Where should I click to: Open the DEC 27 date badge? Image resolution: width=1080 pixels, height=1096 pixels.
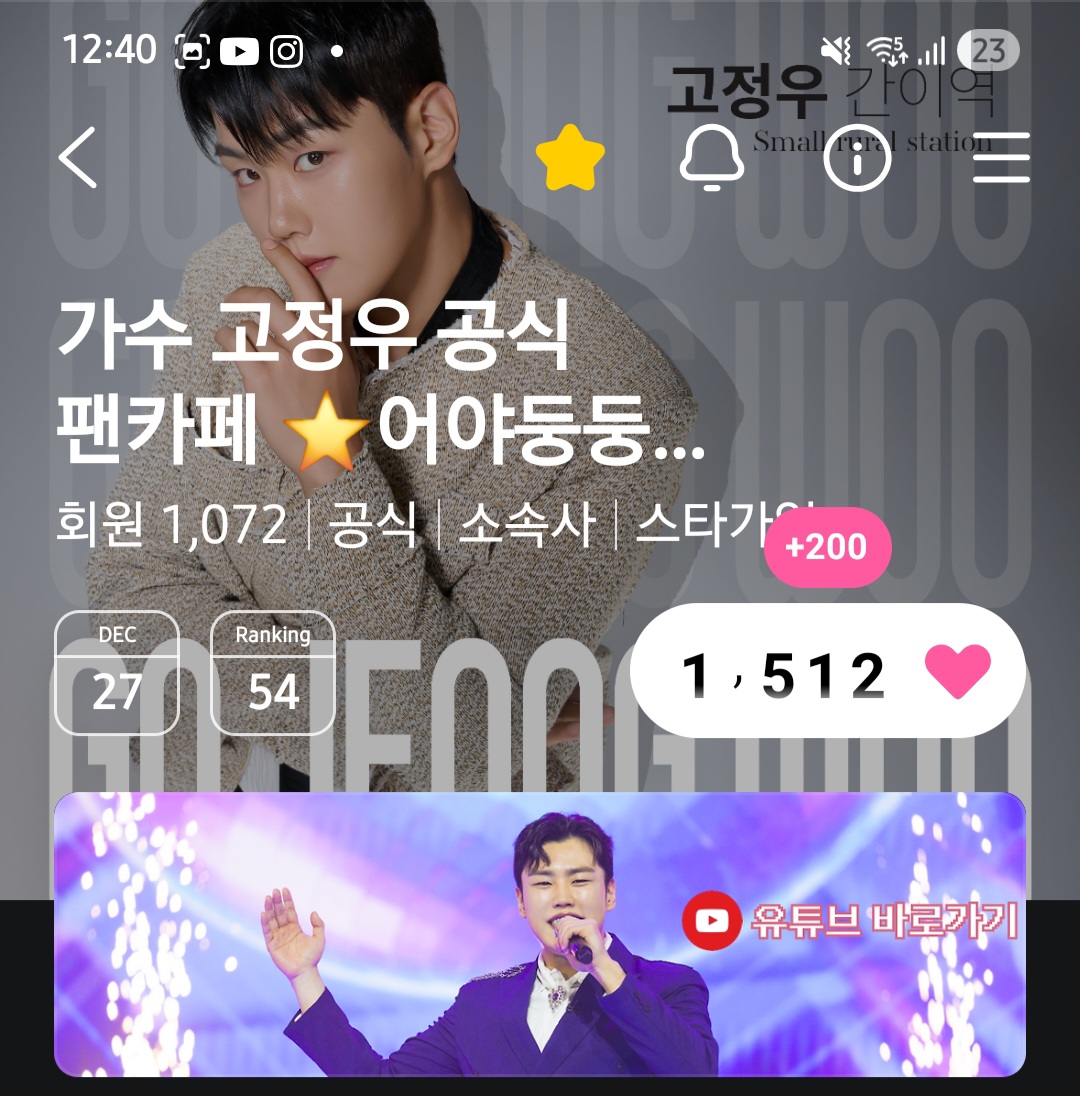click(117, 673)
